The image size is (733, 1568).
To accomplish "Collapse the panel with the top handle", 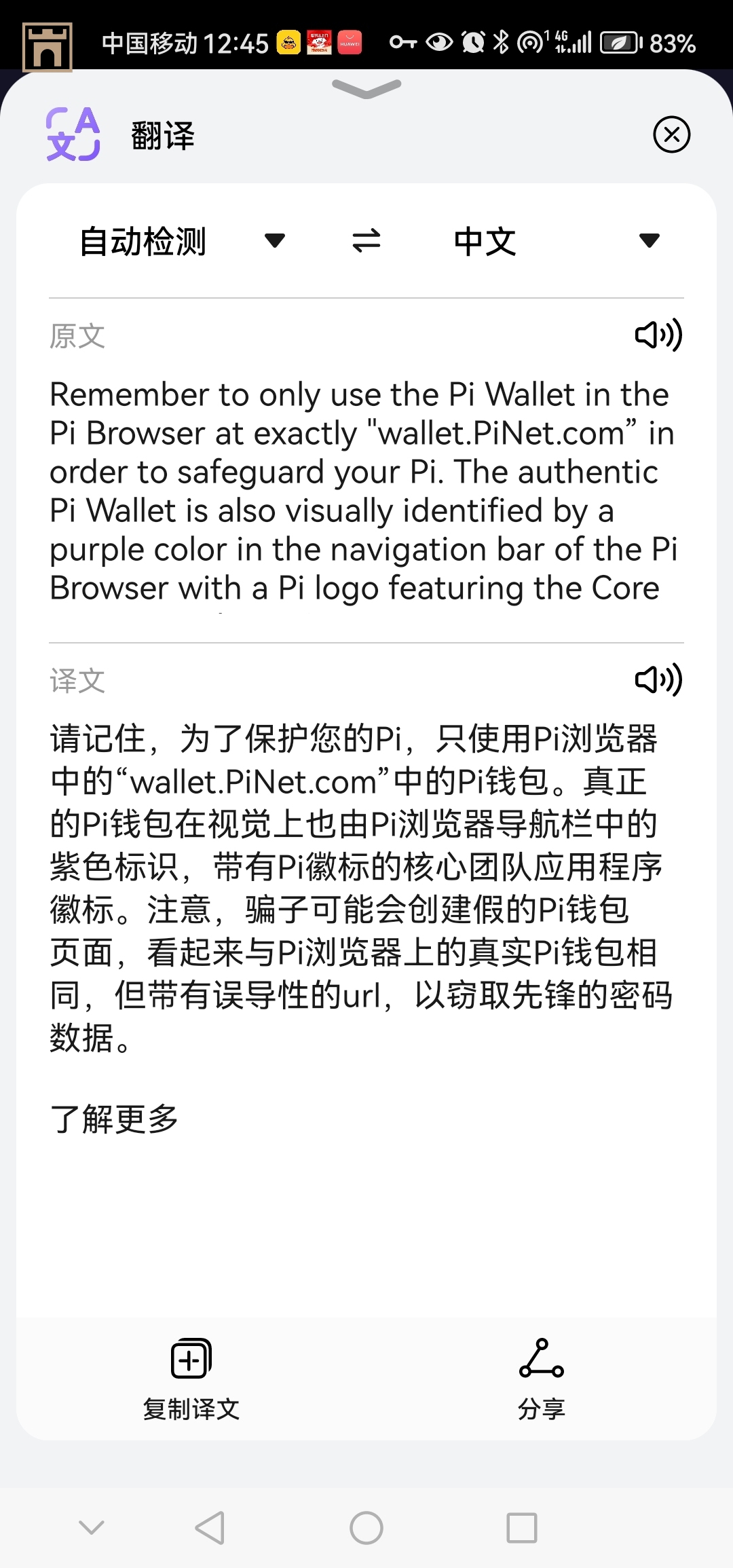I will 366,88.
